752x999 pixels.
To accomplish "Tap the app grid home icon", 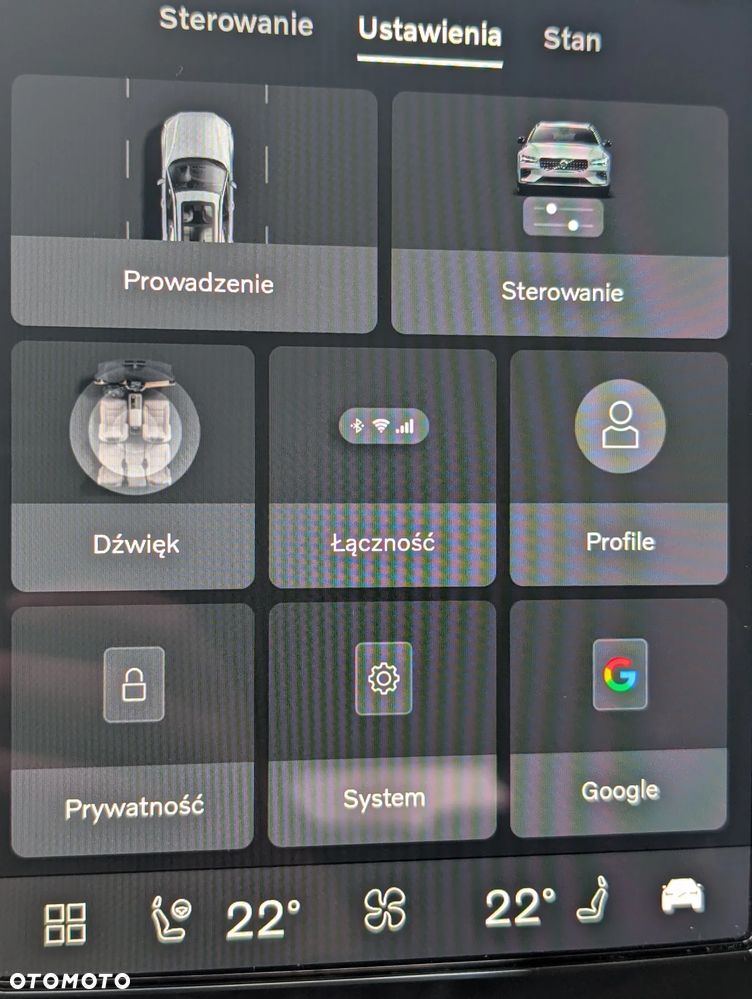I will [65, 922].
